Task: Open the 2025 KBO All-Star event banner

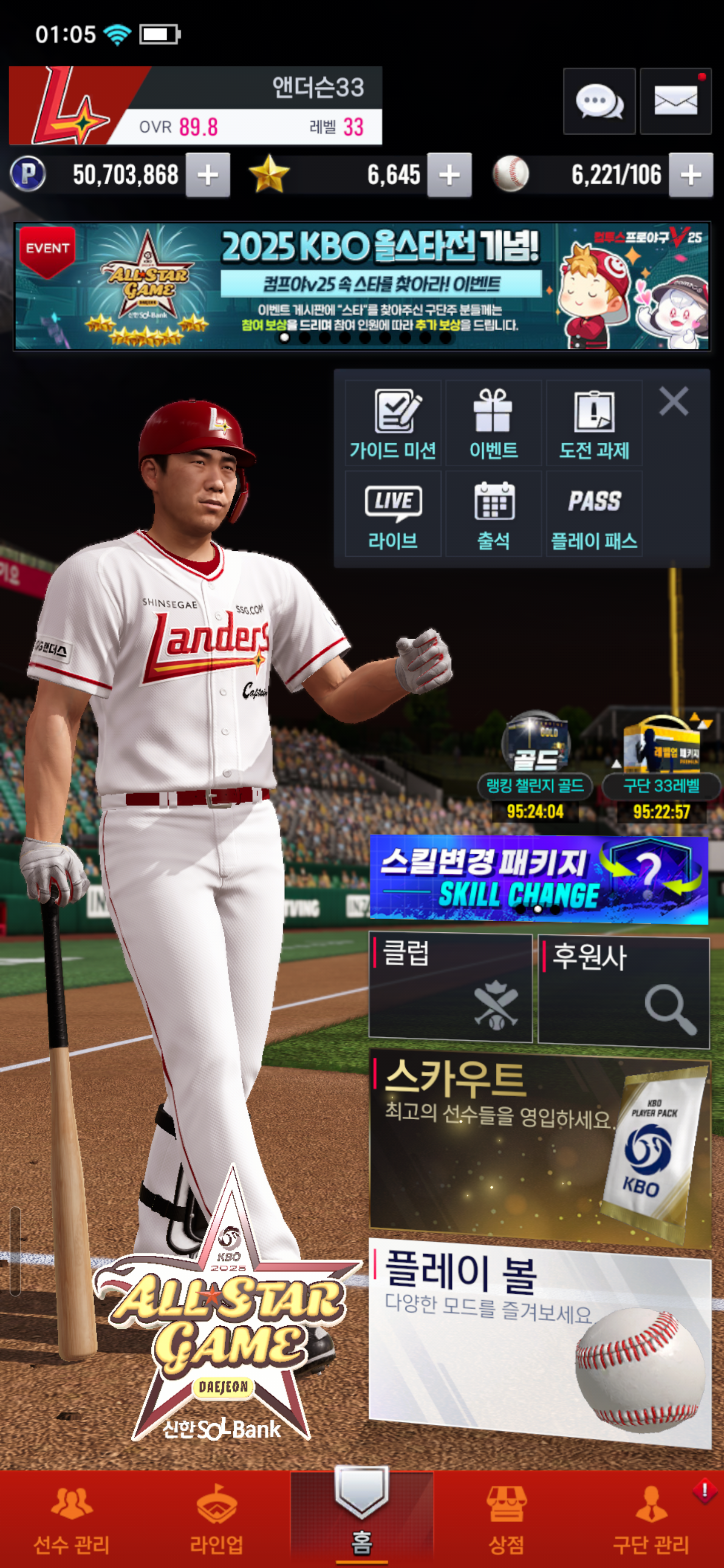Action: (361, 286)
